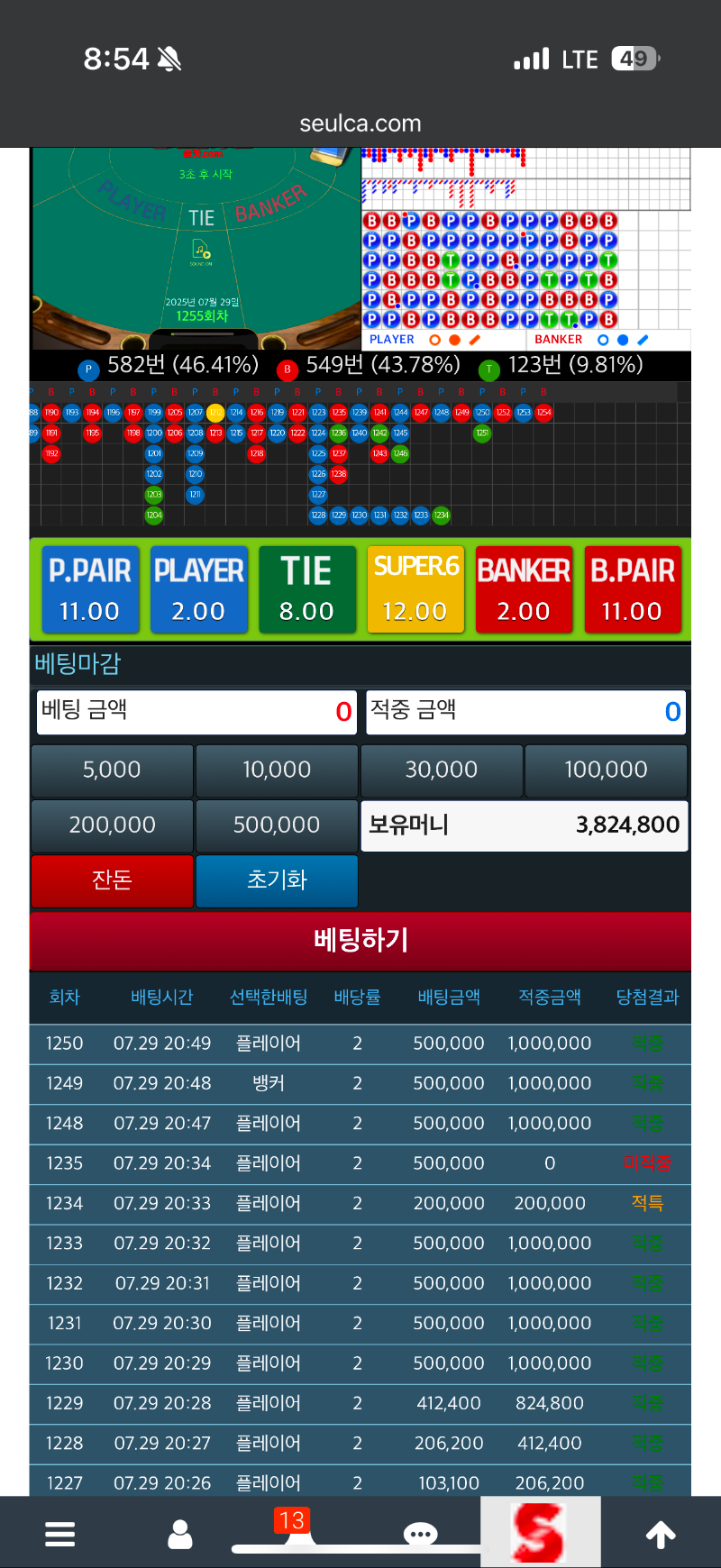The image size is (721, 1568).
Task: Add 100,000 to the bet amount
Action: (x=606, y=770)
